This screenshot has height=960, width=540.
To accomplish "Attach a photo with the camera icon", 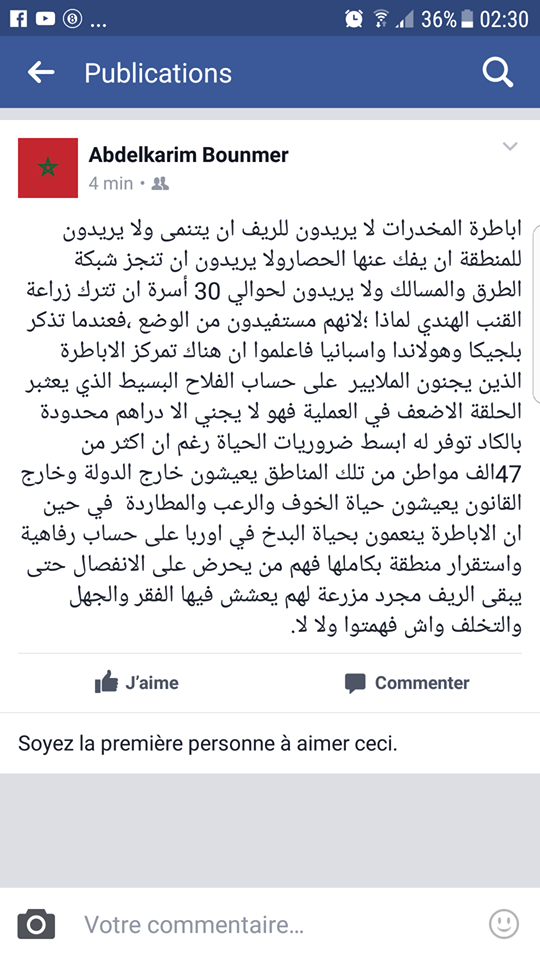I will [x=36, y=924].
